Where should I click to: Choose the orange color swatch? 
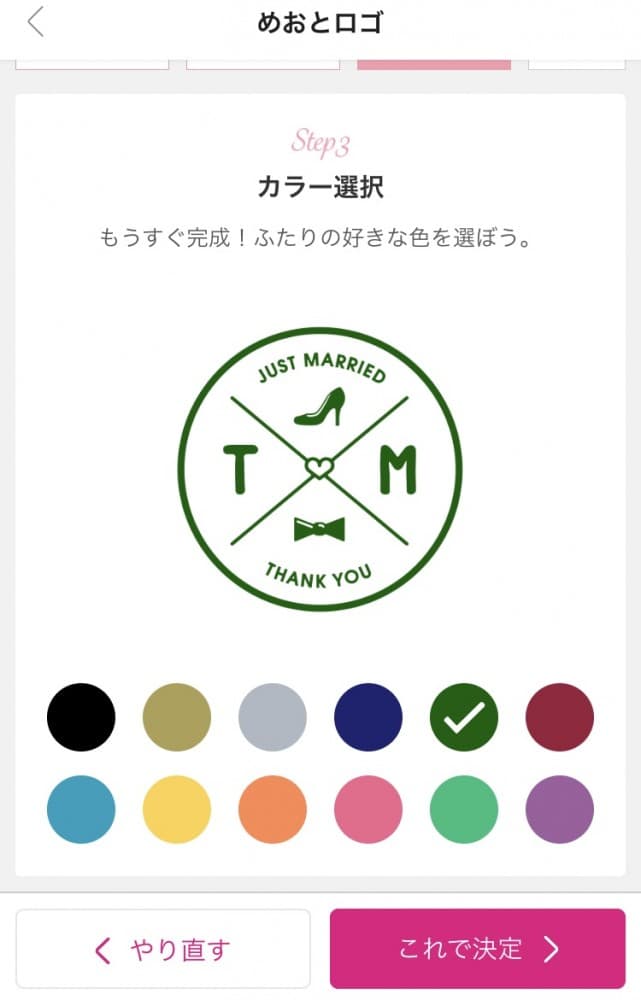[272, 809]
